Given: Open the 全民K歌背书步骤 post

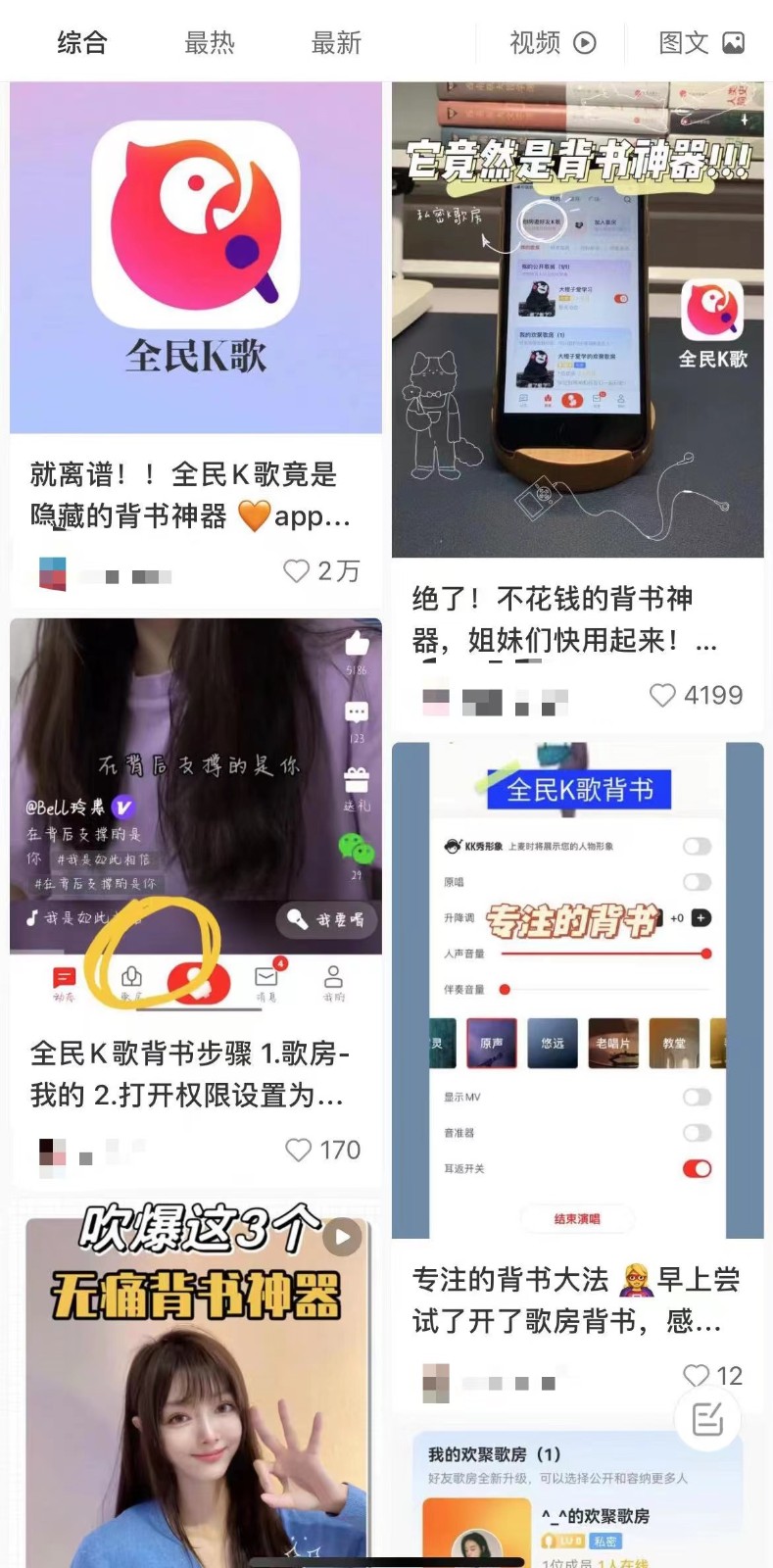Looking at the screenshot, I should pos(196,786).
